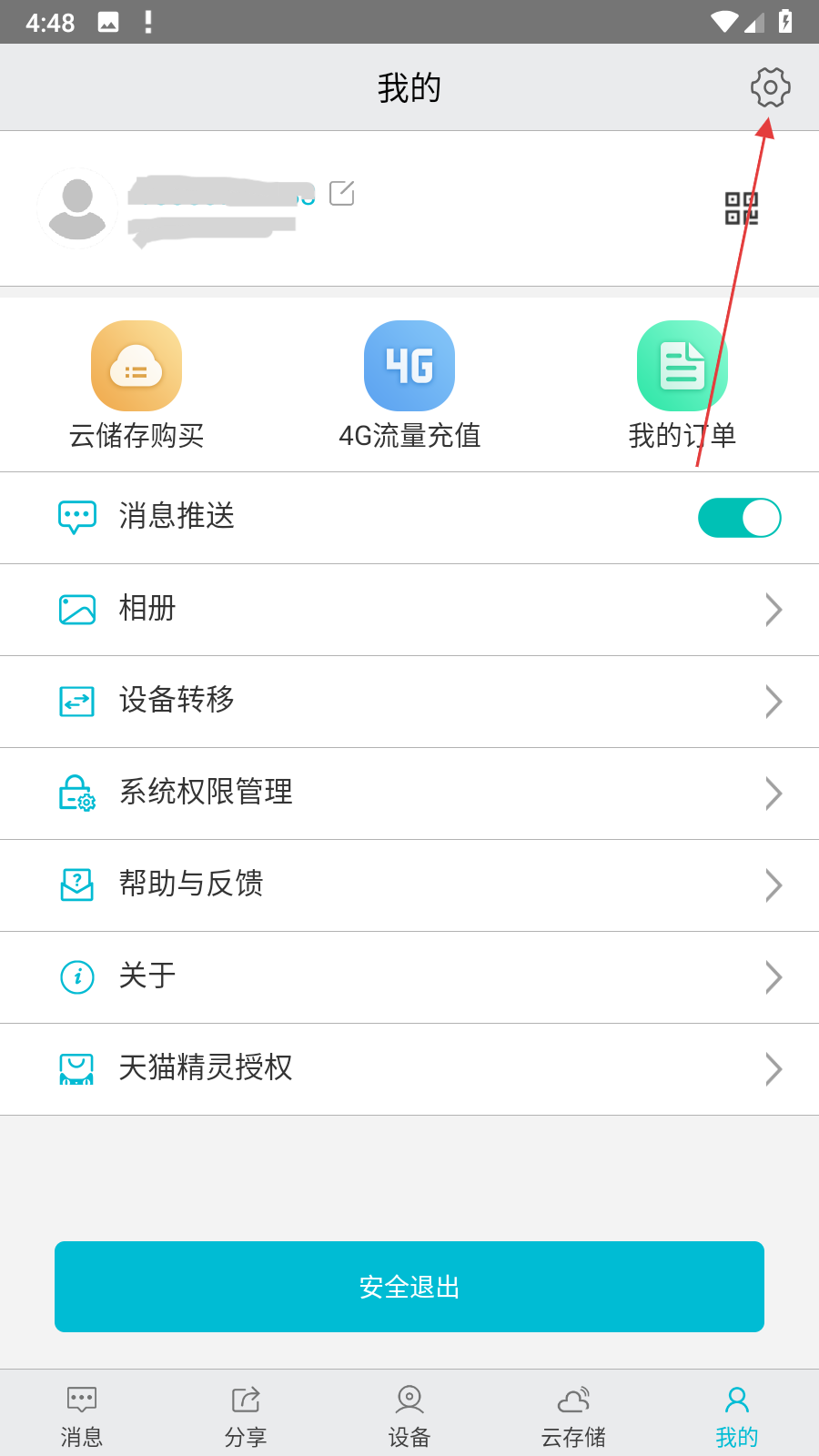Open 4G流量充值 data recharge
This screenshot has height=1456, width=819.
point(409,384)
